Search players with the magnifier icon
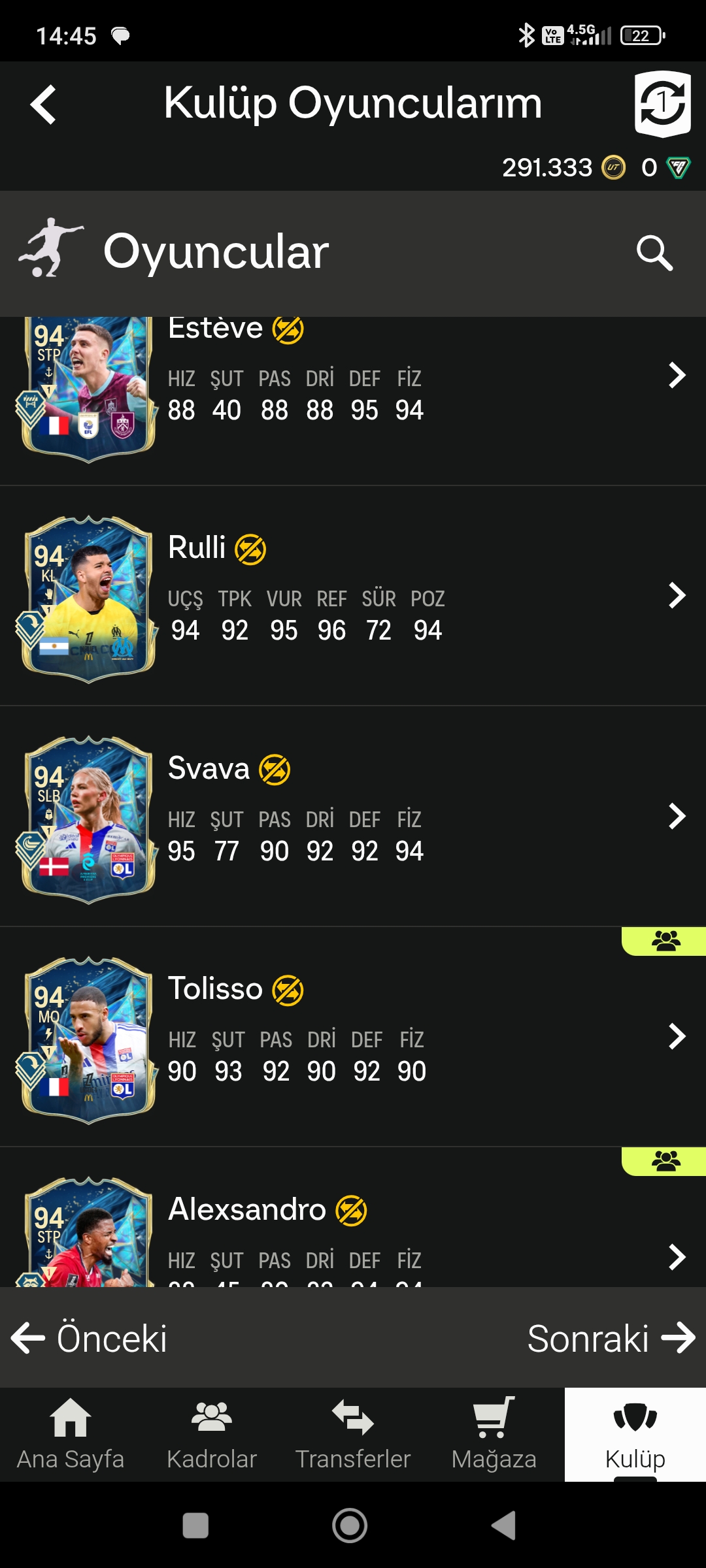Screen dimensions: 706x1568 click(654, 253)
